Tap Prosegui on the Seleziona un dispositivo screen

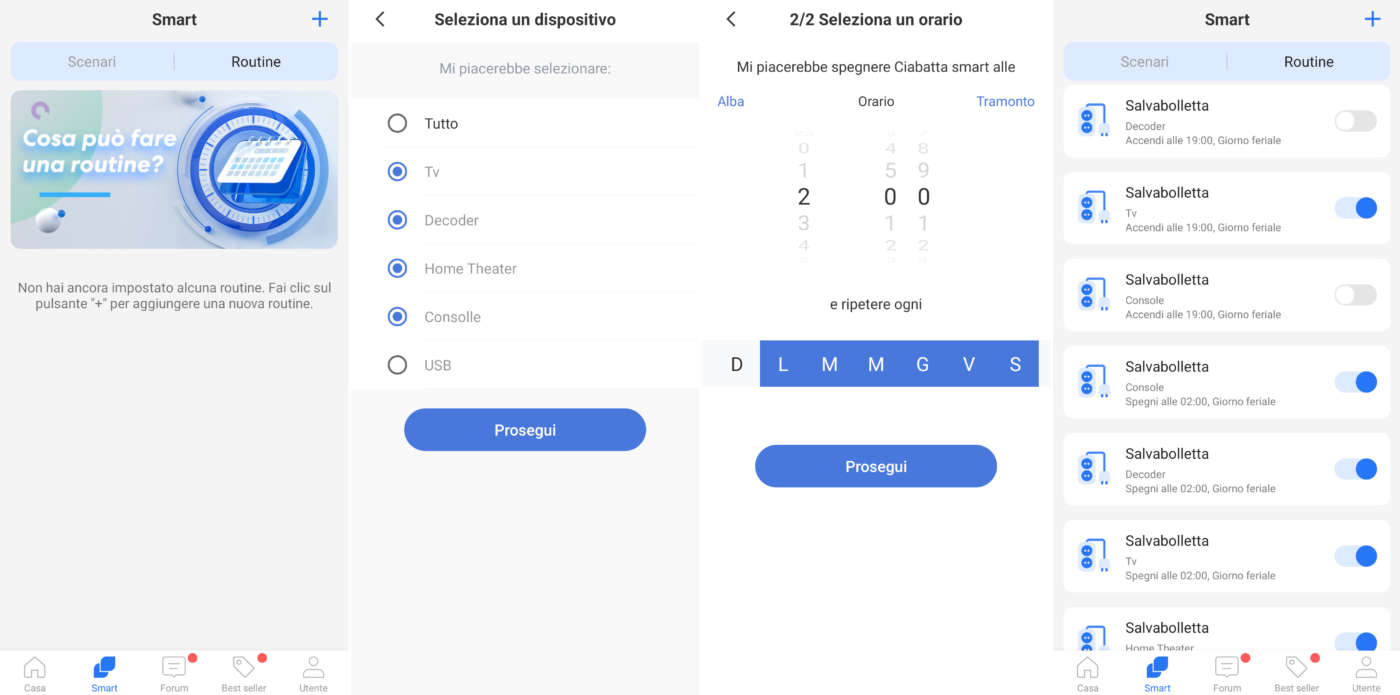click(525, 430)
